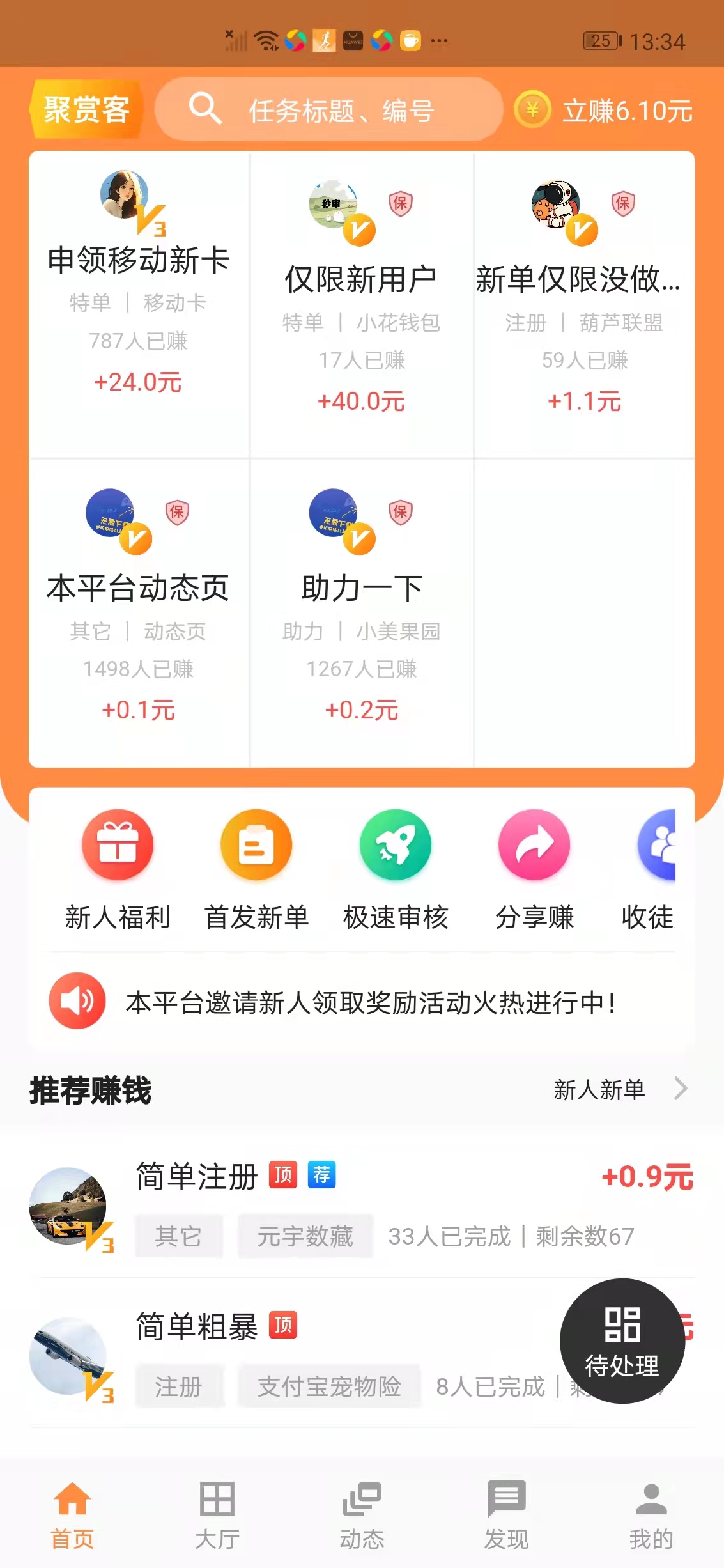The width and height of the screenshot is (724, 1568).
Task: Open the search magnifier icon
Action: point(203,107)
